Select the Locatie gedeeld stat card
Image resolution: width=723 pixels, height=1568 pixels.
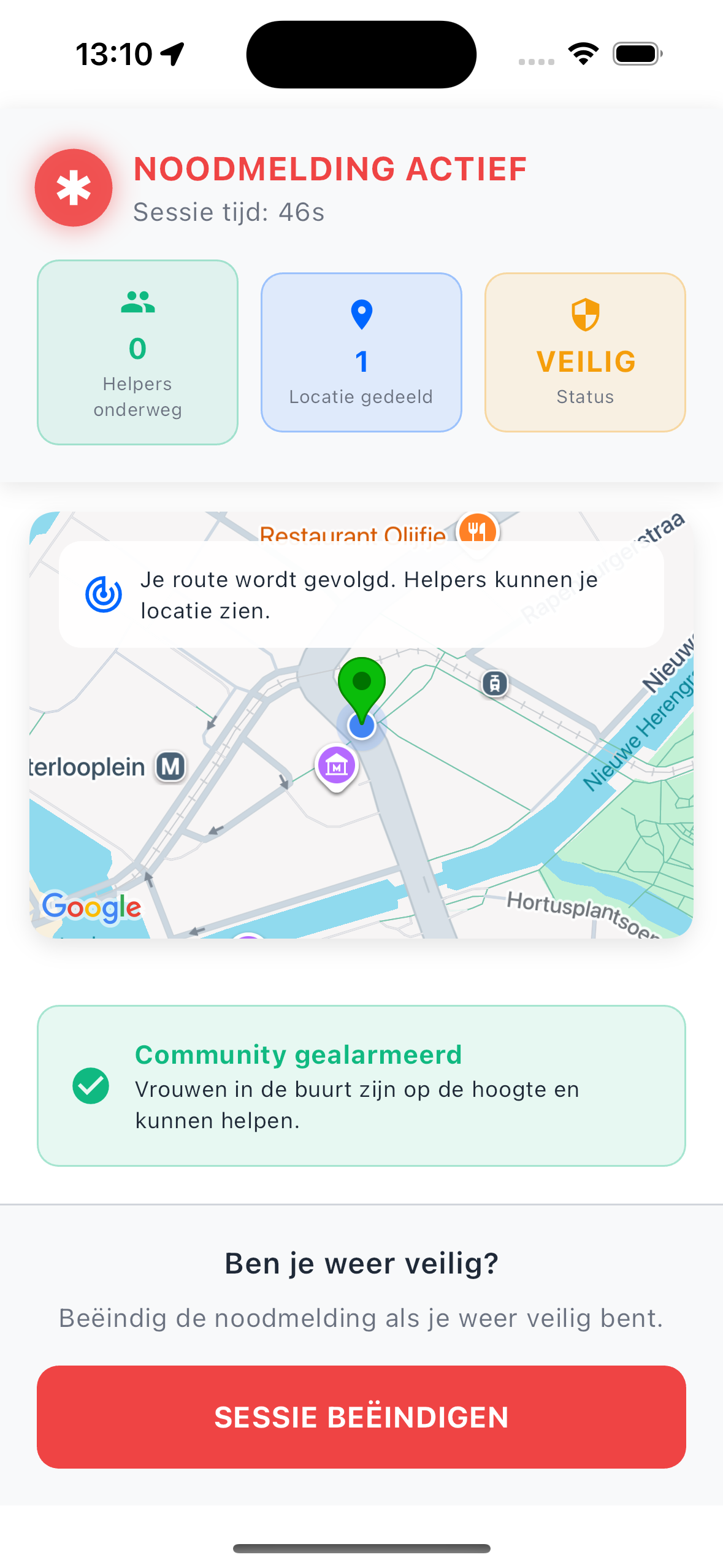361,351
